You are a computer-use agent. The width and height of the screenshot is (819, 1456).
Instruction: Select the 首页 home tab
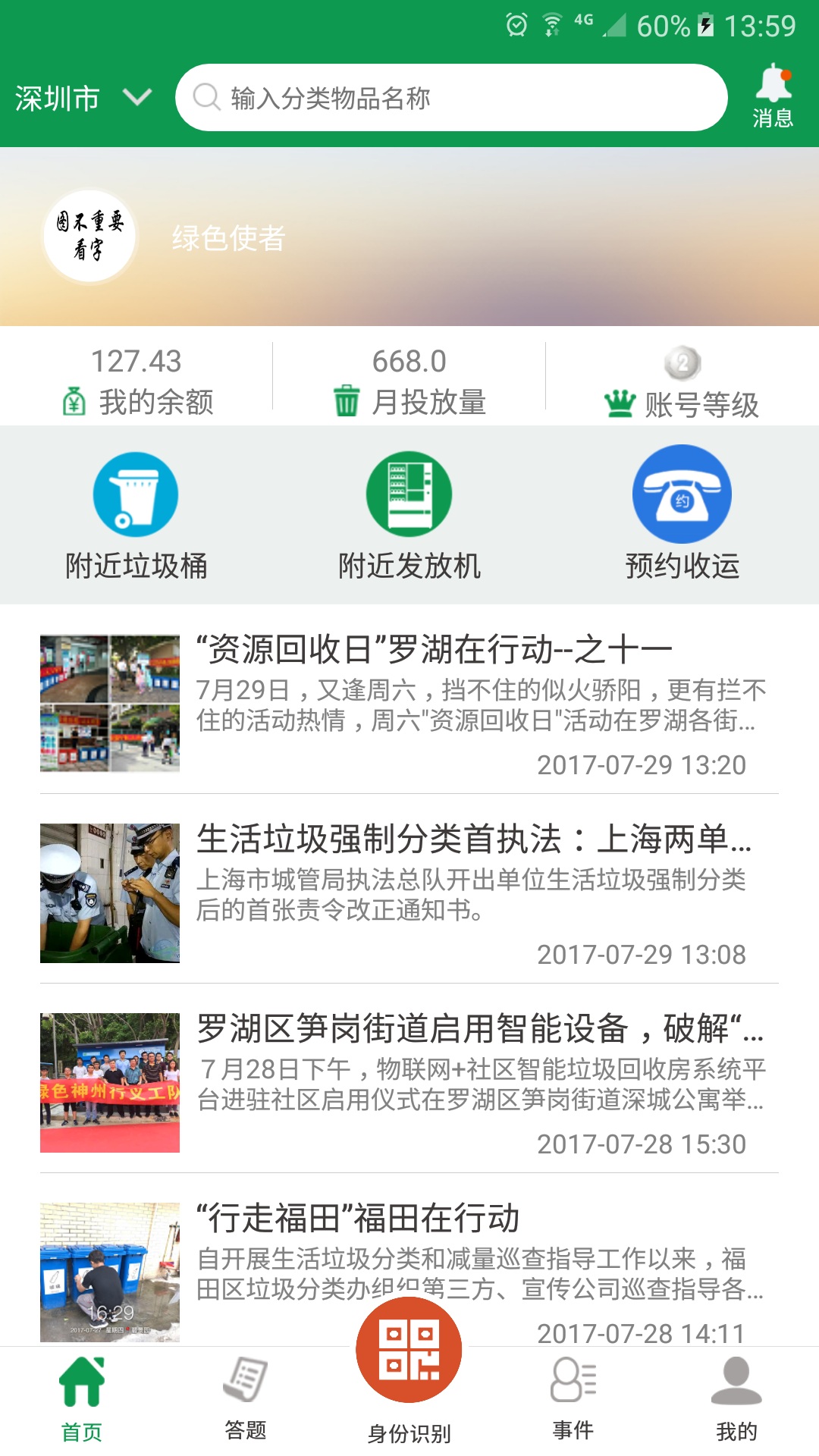point(83,1403)
